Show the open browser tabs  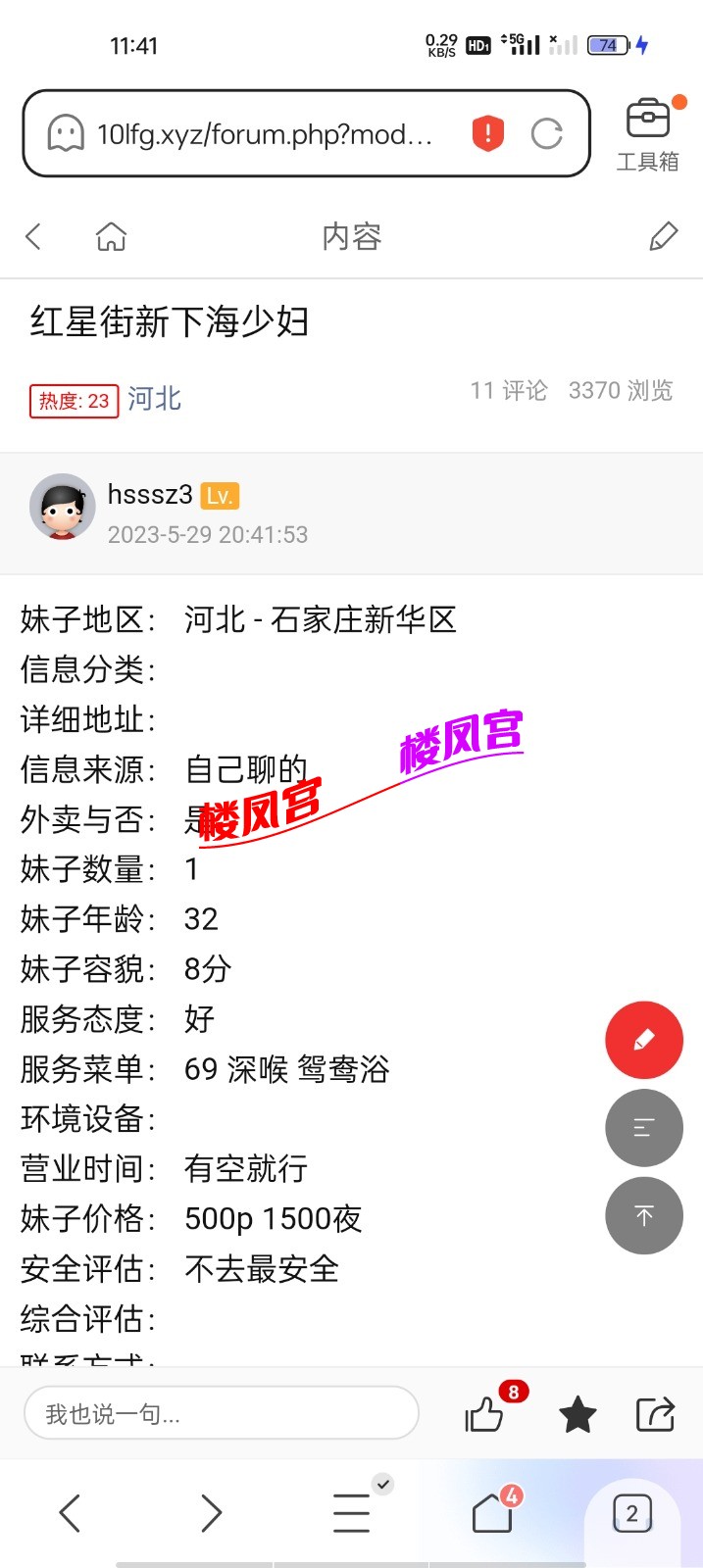[632, 1513]
